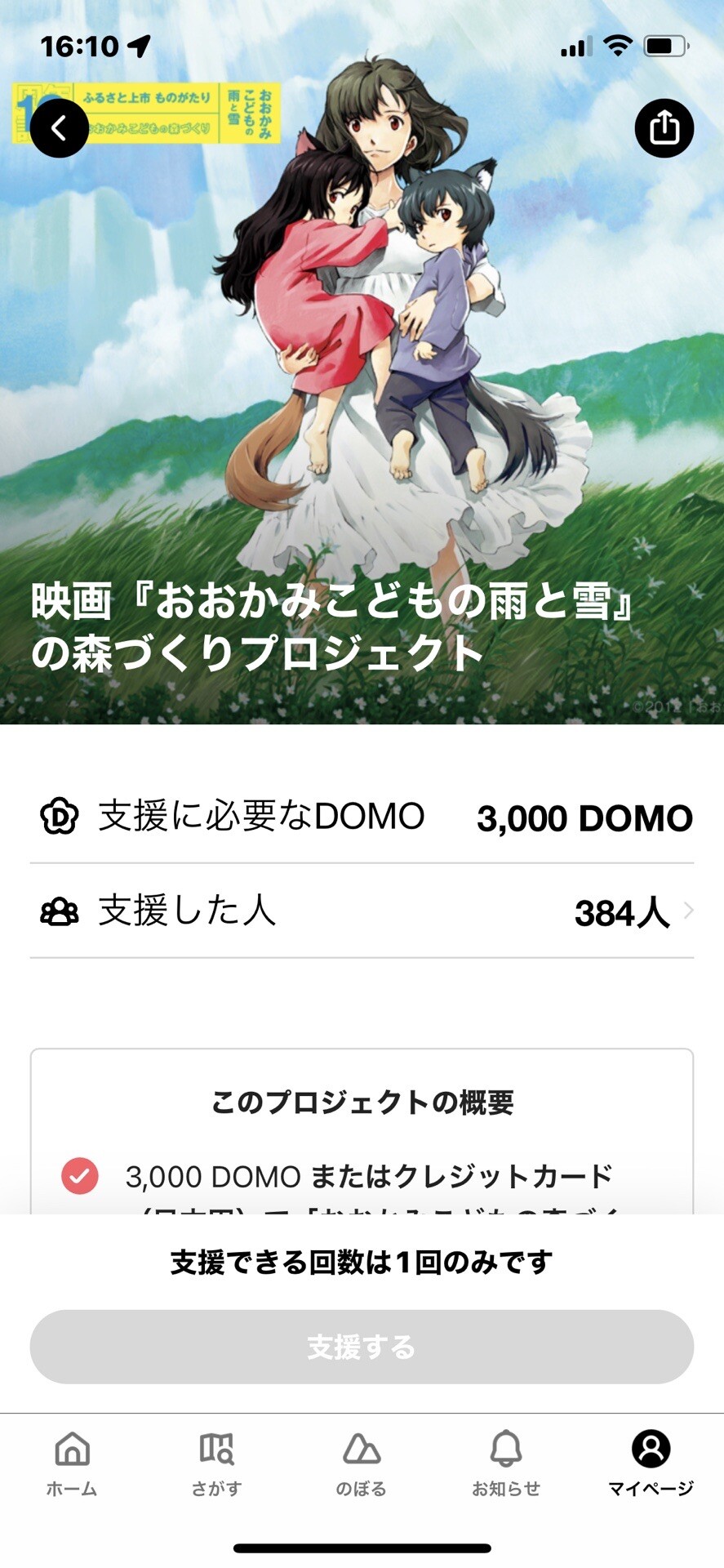
Task: Tap the share icon on the project image
Action: pos(665,127)
